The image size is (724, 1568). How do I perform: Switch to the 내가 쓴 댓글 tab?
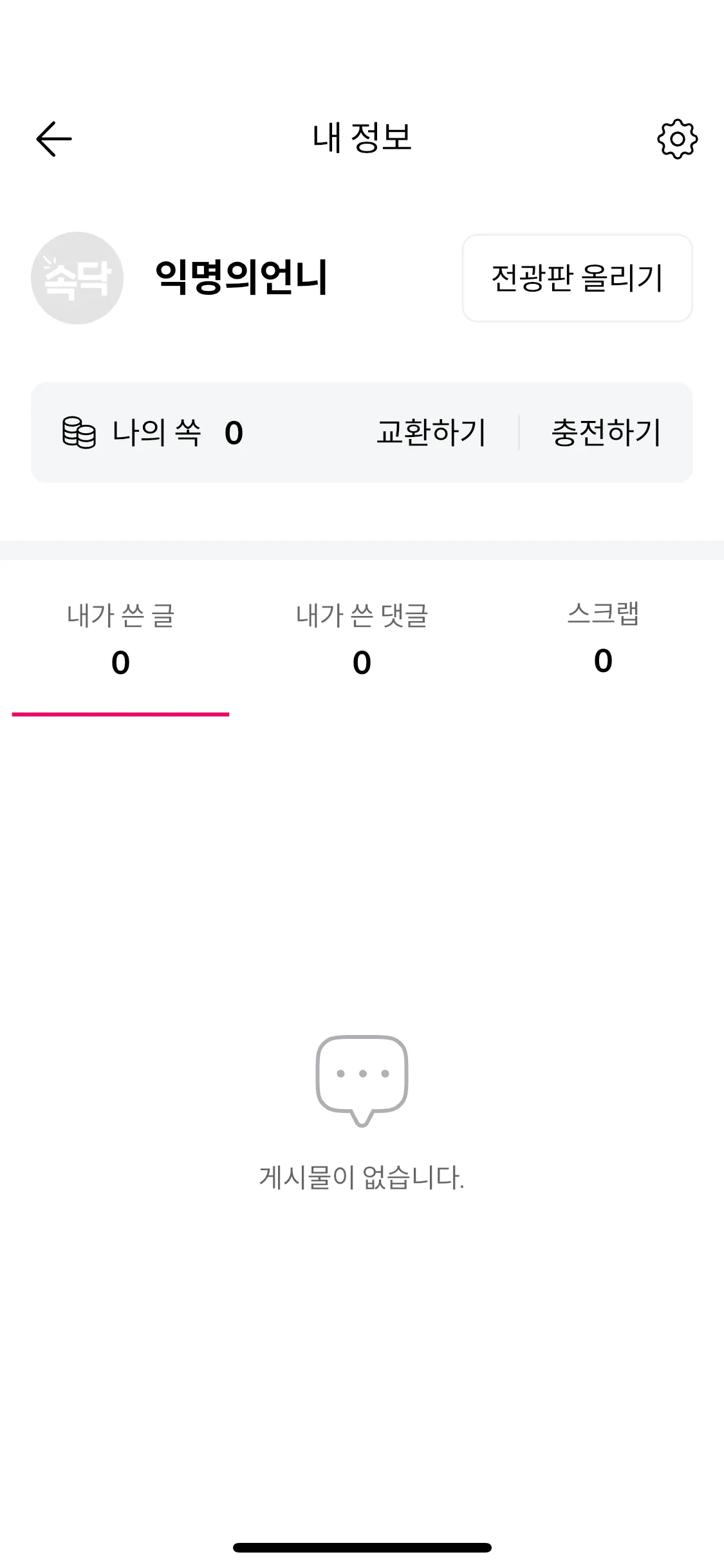(x=362, y=639)
